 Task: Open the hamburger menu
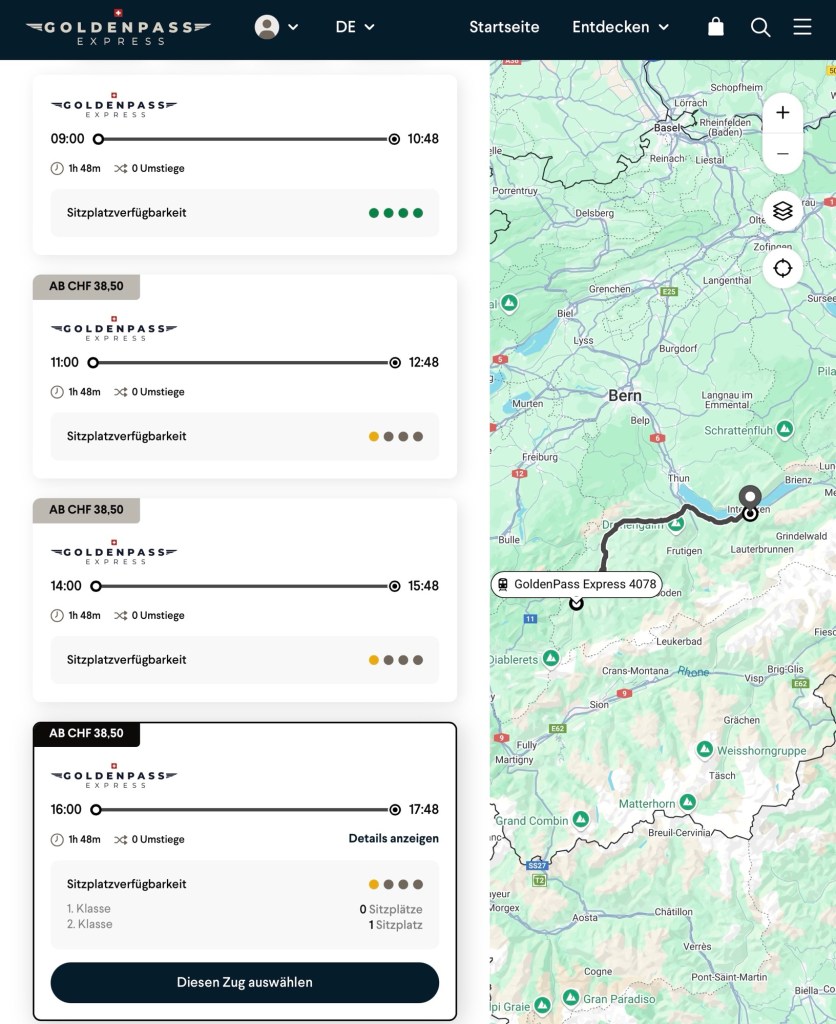(802, 27)
